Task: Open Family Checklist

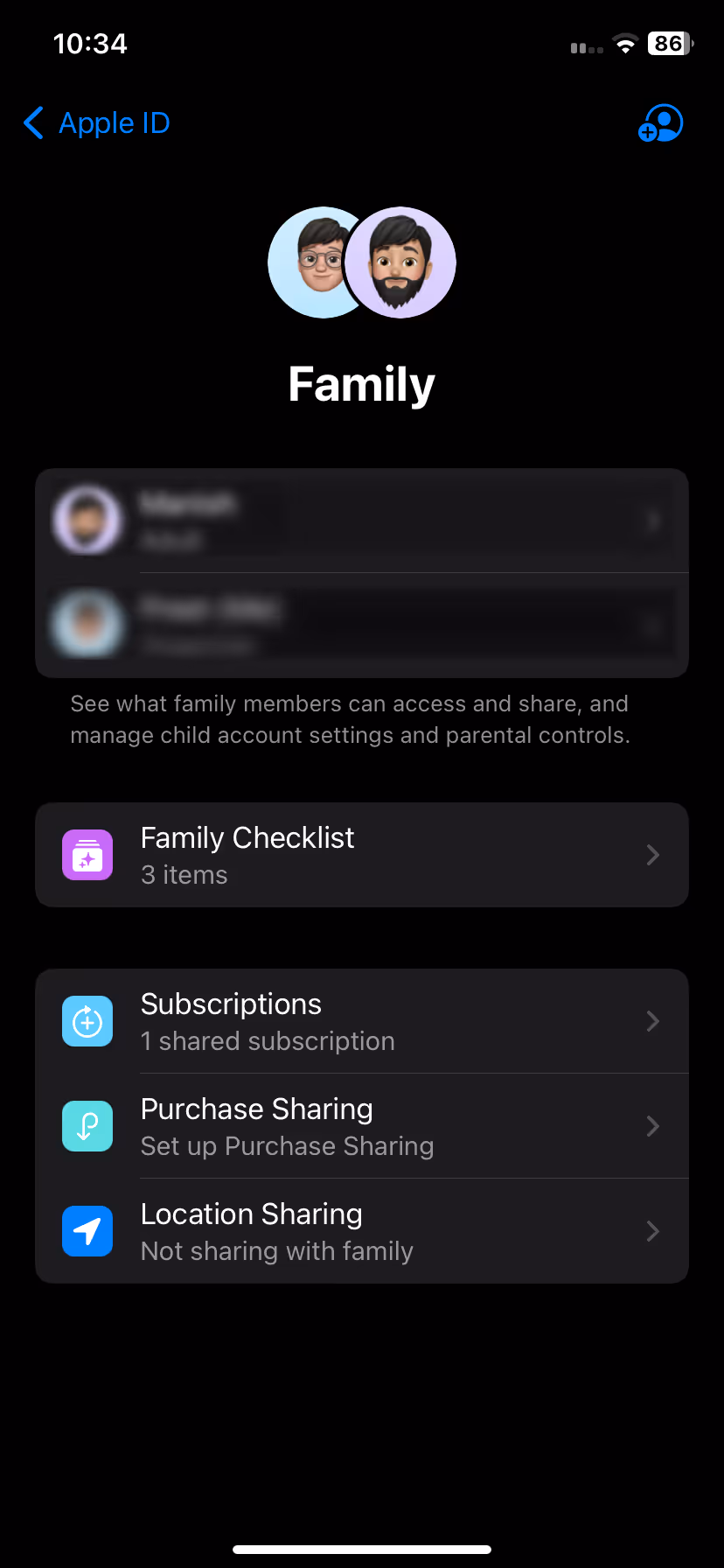Action: pos(362,855)
